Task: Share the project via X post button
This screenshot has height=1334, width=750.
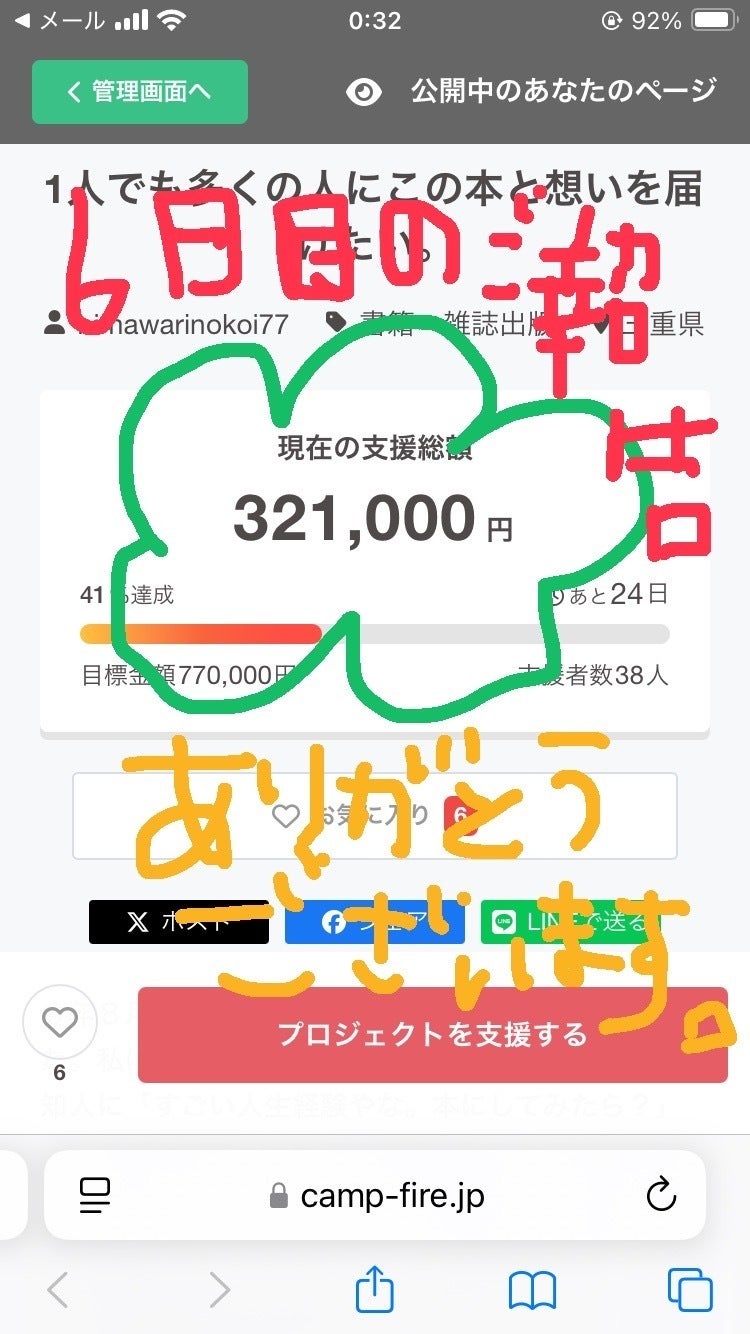Action: click(x=178, y=922)
